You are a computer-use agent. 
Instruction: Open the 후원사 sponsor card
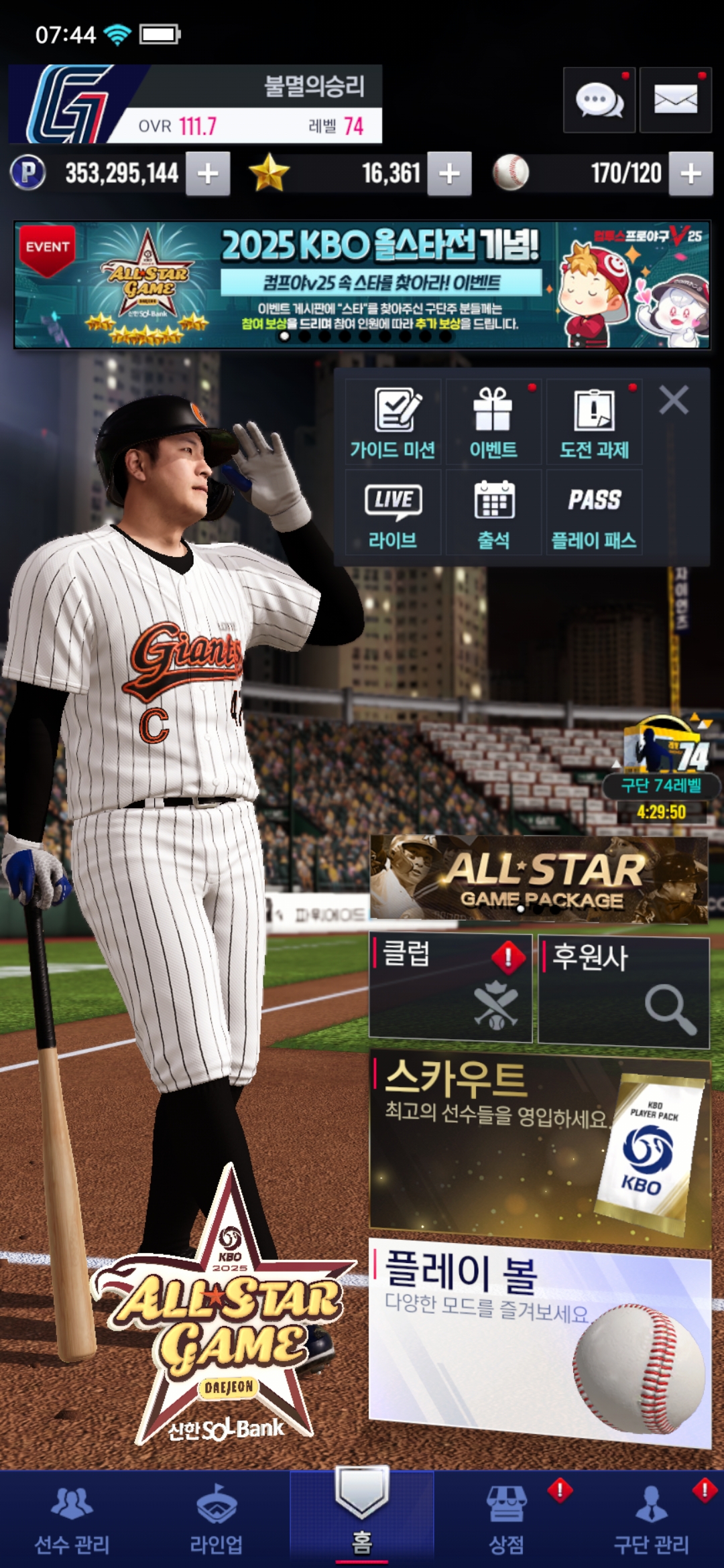(x=623, y=990)
